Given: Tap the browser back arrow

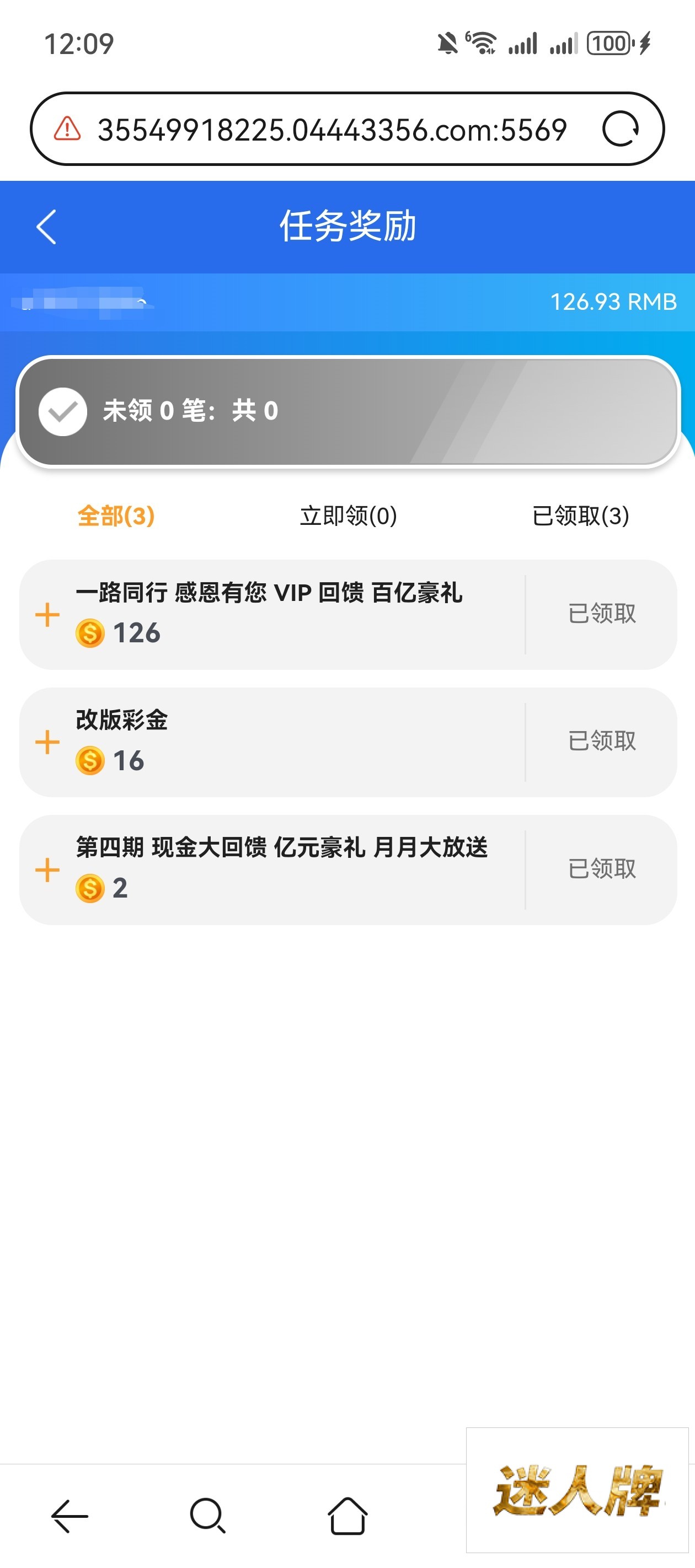Looking at the screenshot, I should pos(69,1516).
